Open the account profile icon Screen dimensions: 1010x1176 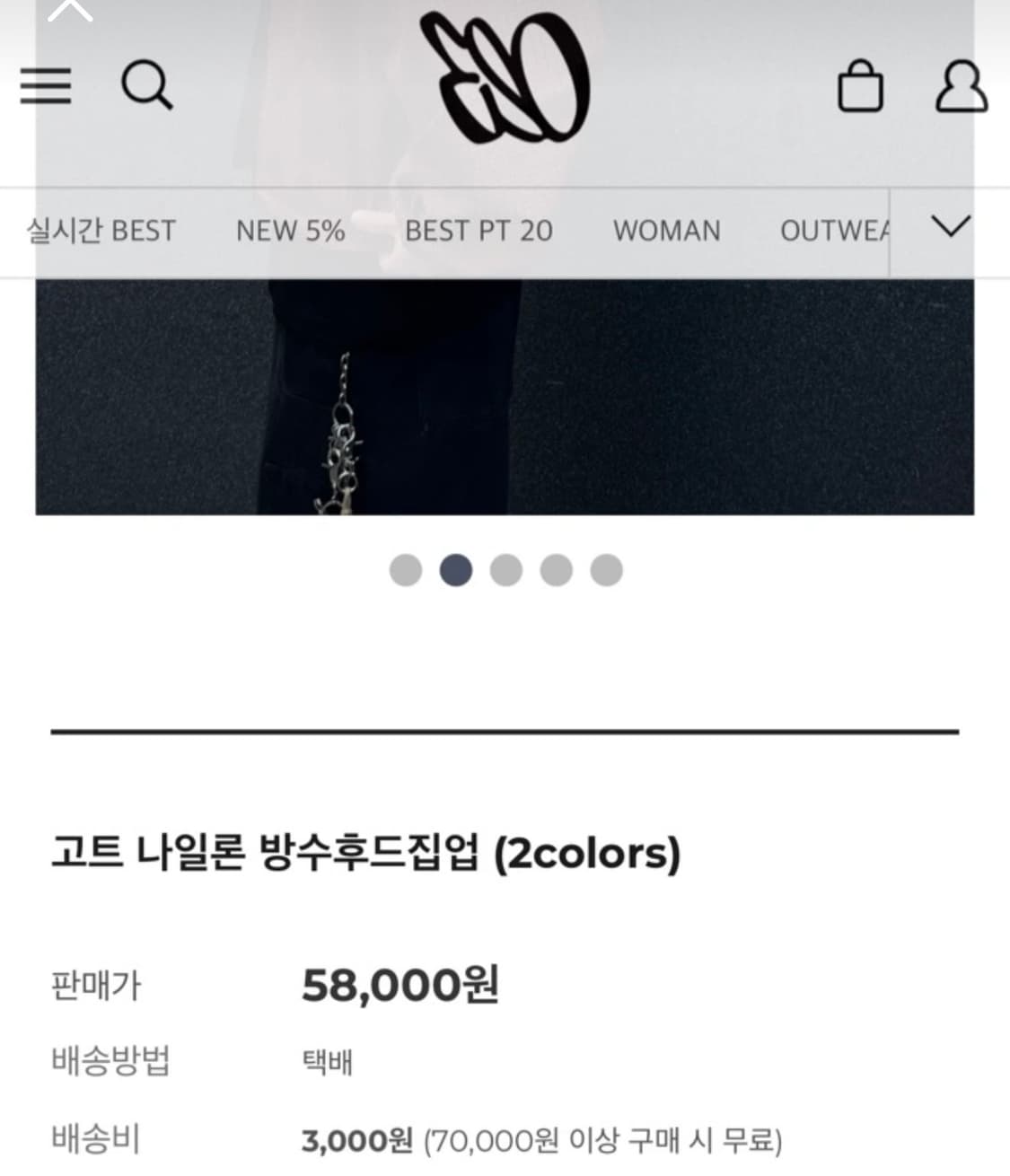[x=962, y=87]
